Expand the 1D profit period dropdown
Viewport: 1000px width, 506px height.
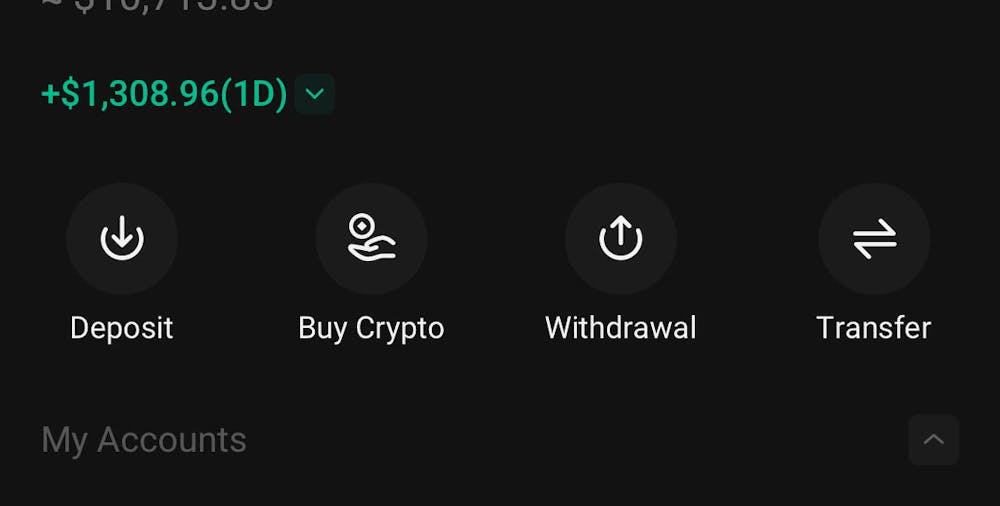tap(315, 94)
